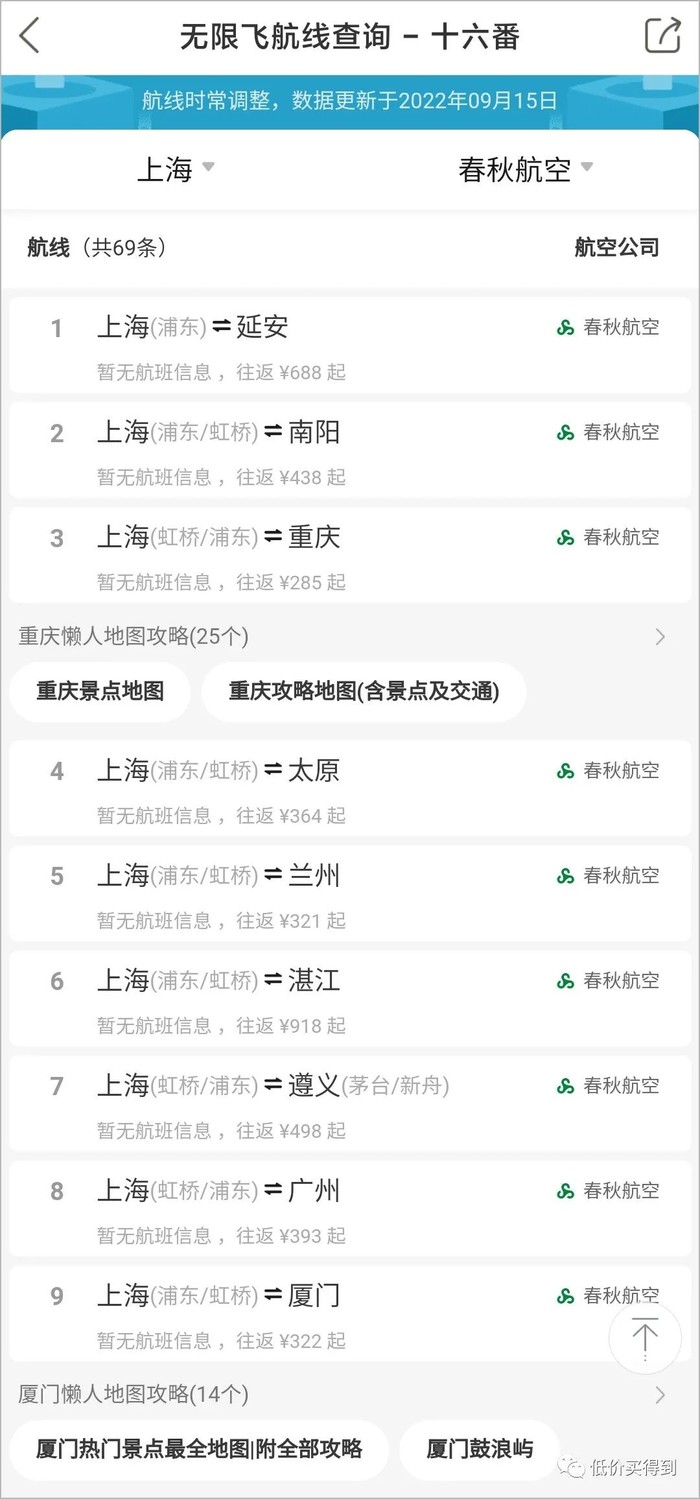This screenshot has width=700, height=1499.
Task: Open the 上海 to 广州 route
Action: (x=350, y=1208)
